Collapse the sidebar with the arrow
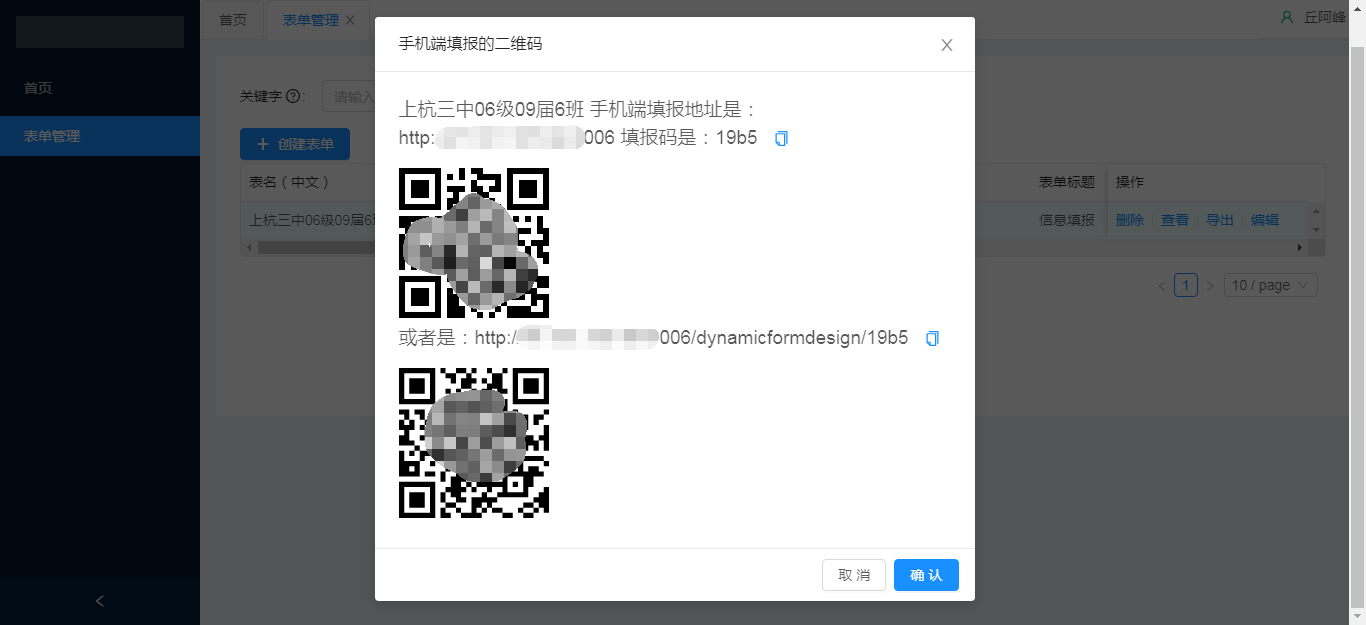This screenshot has width=1366, height=625. point(99,601)
